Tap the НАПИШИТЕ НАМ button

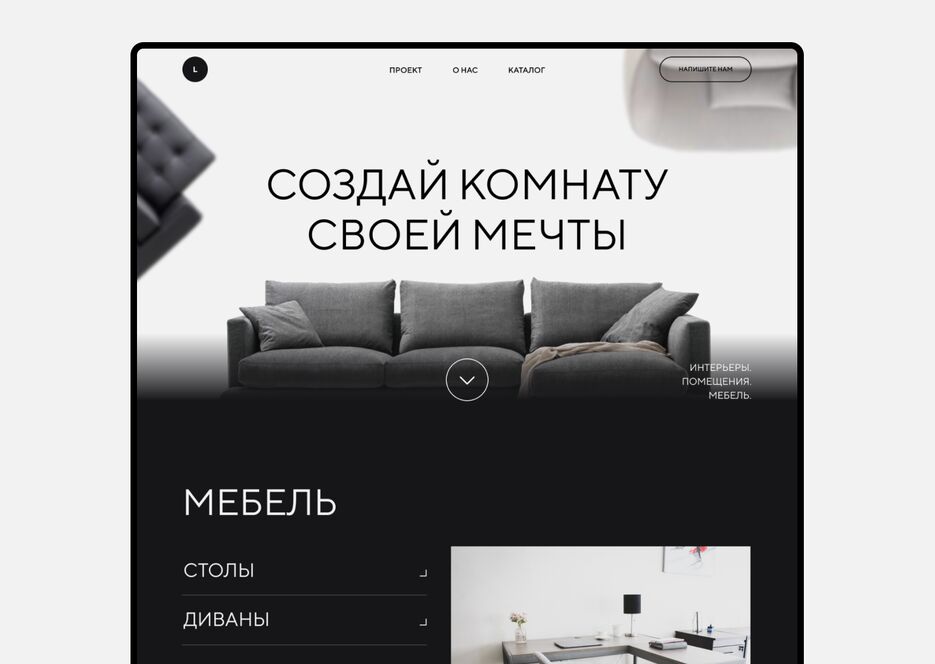coord(705,69)
